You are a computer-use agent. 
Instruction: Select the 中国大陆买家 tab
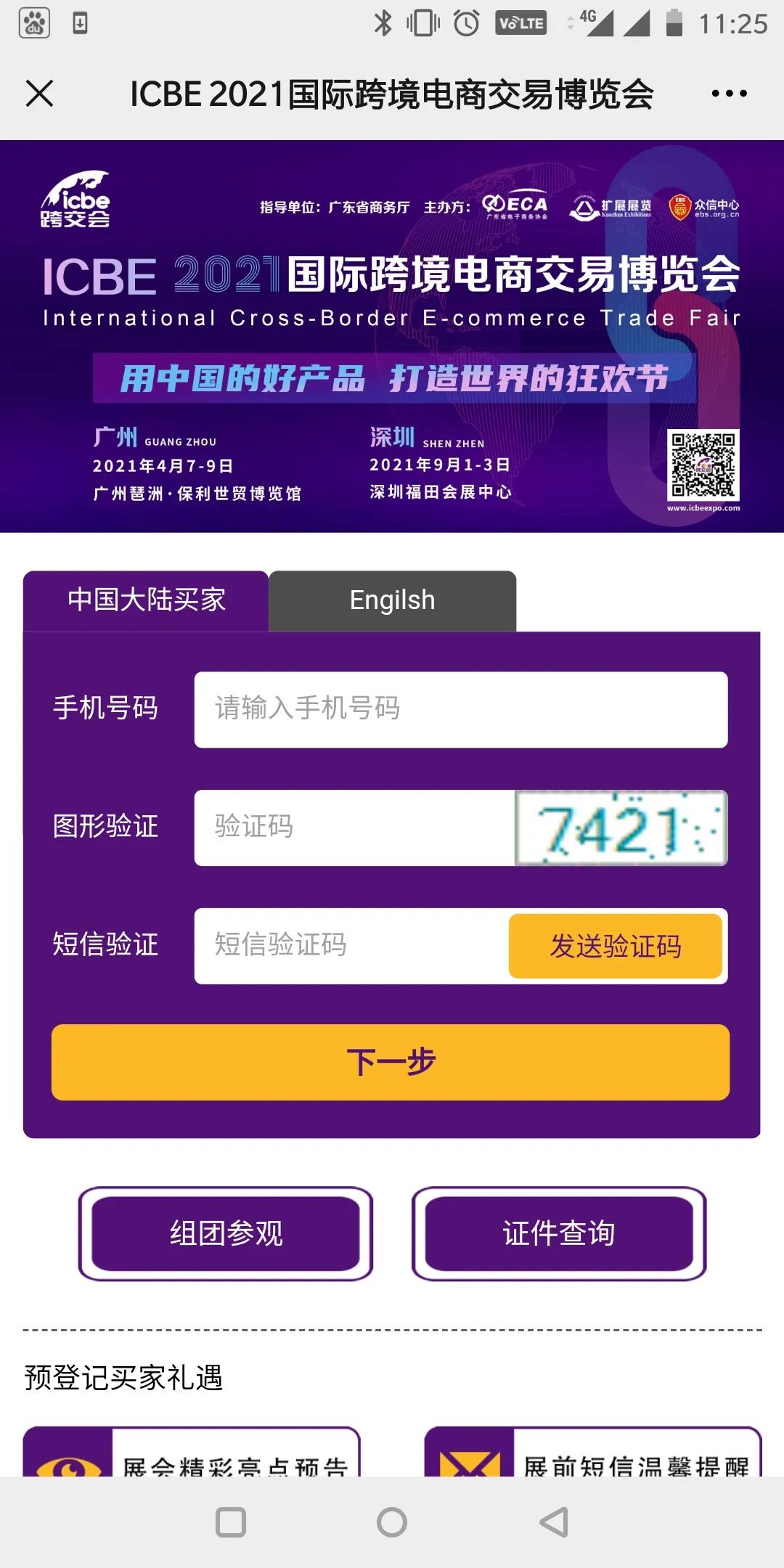(146, 601)
